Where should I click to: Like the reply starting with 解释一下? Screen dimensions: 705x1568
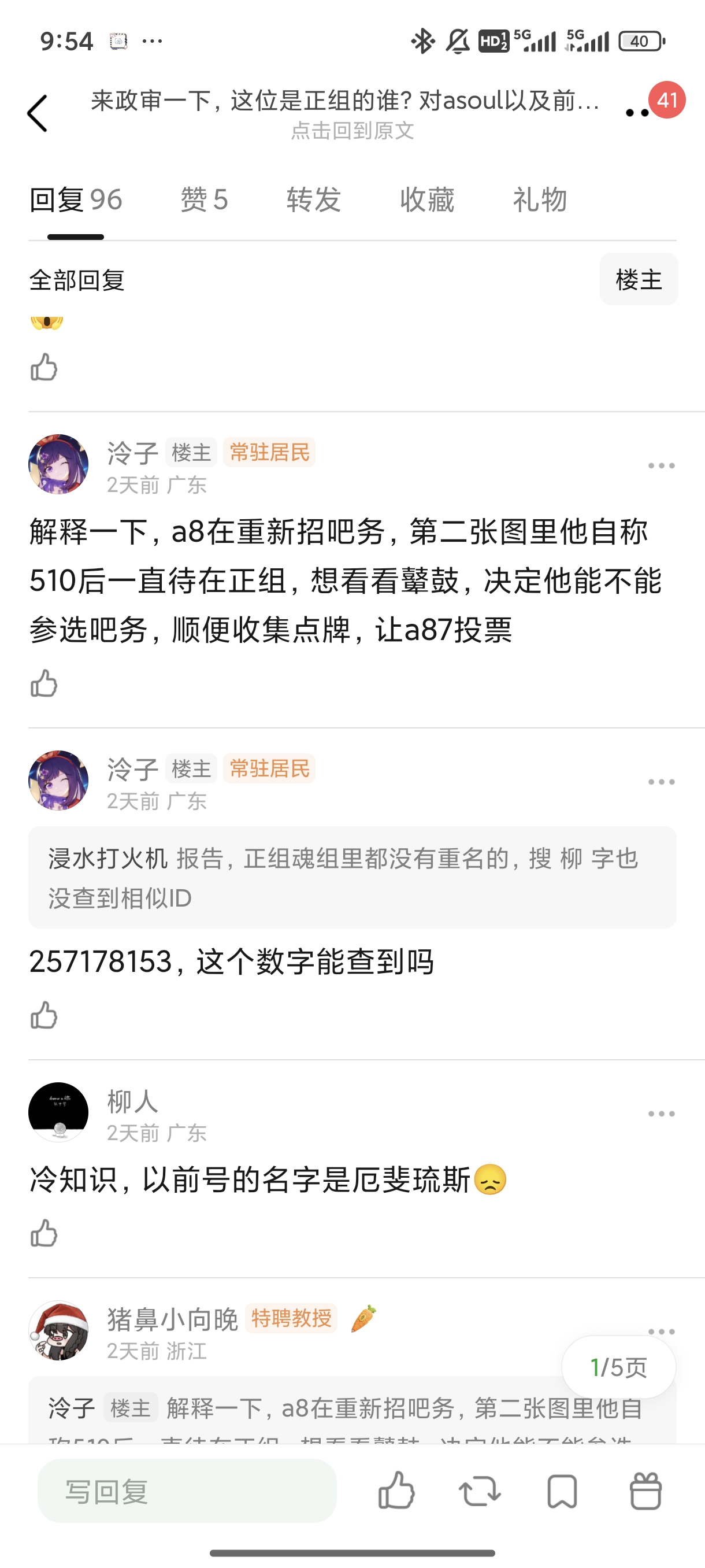(44, 683)
